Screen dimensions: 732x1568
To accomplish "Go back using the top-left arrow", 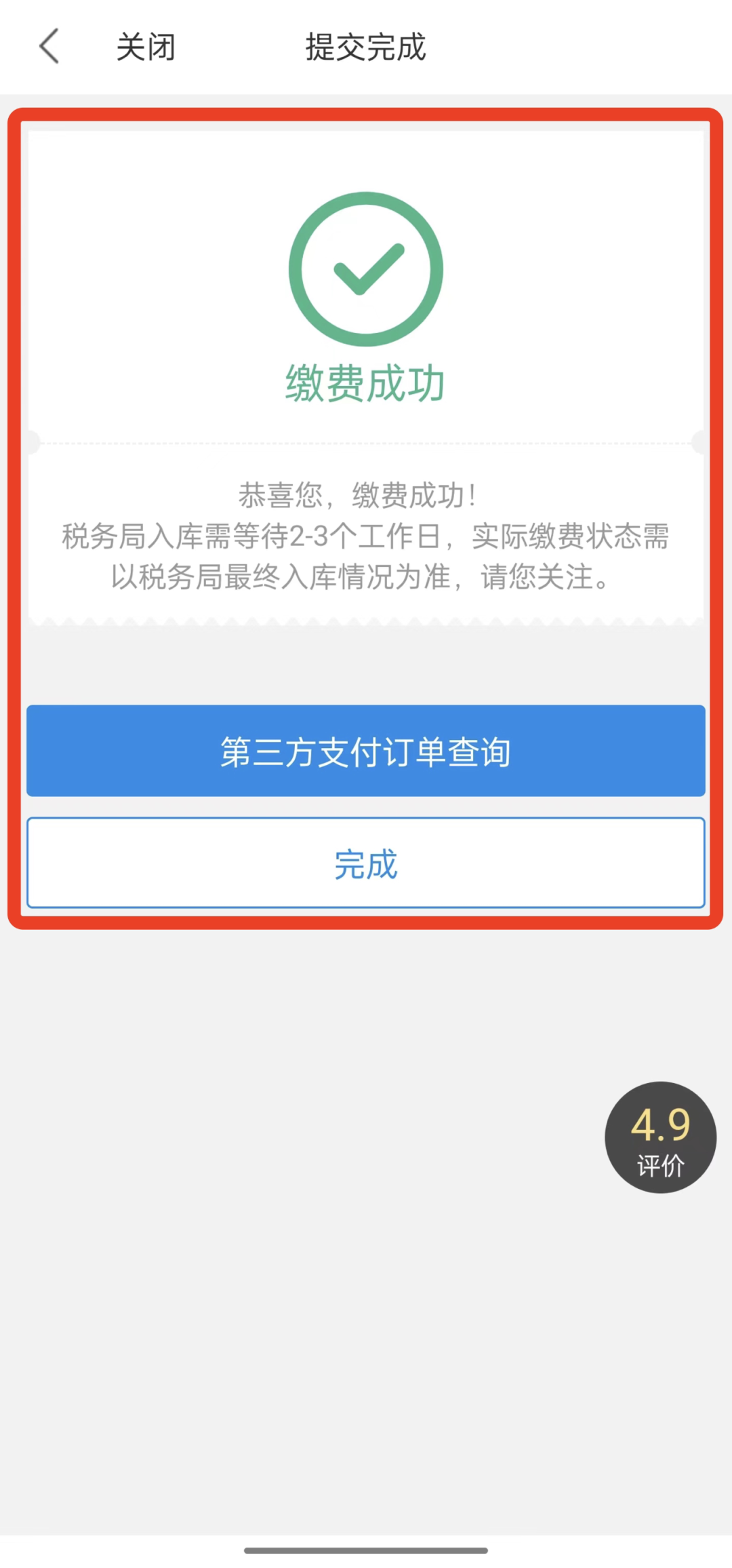I will coord(49,46).
